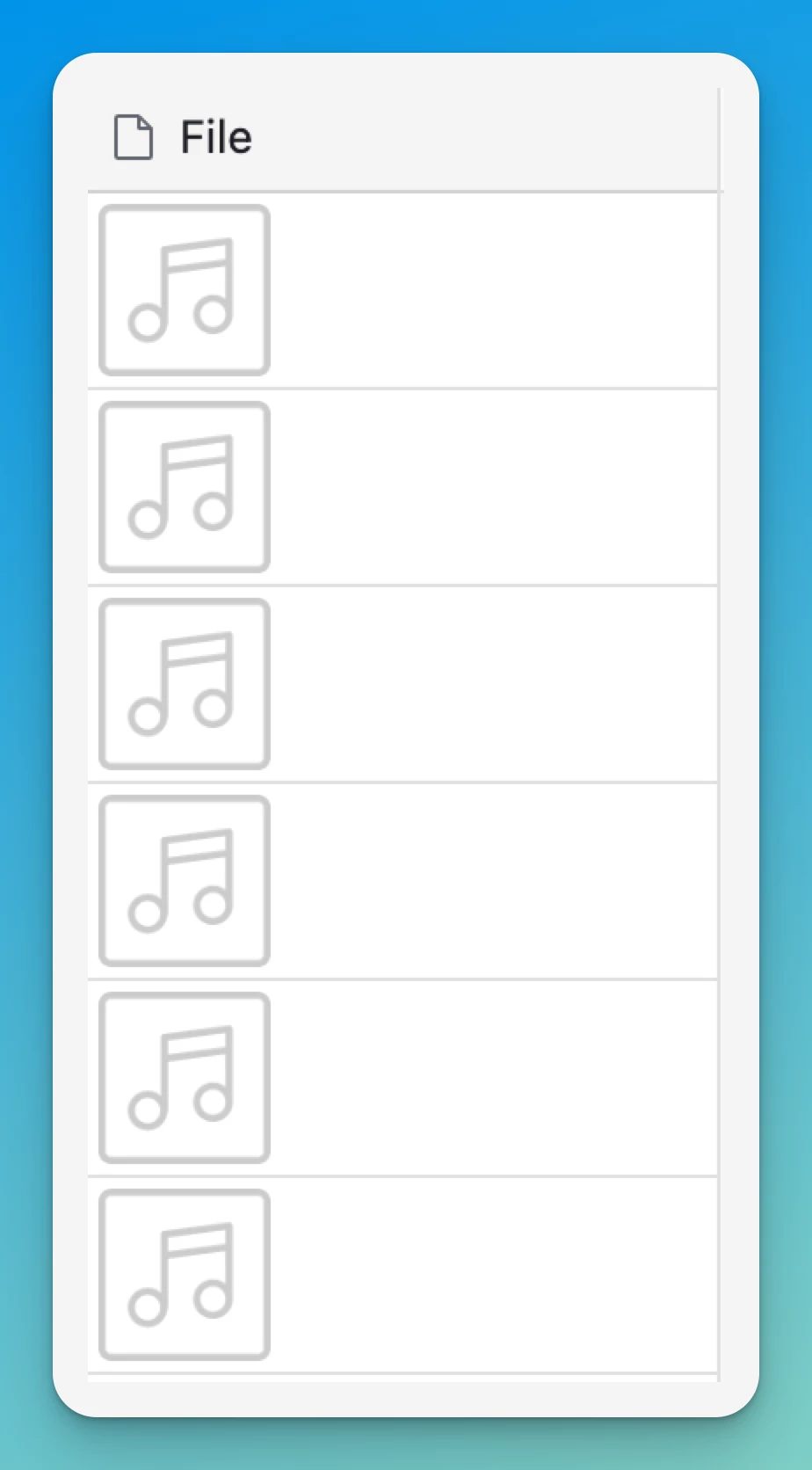The height and width of the screenshot is (1470, 812).
Task: Open the last audio file thumbnail in the list
Action: pyautogui.click(x=185, y=1275)
